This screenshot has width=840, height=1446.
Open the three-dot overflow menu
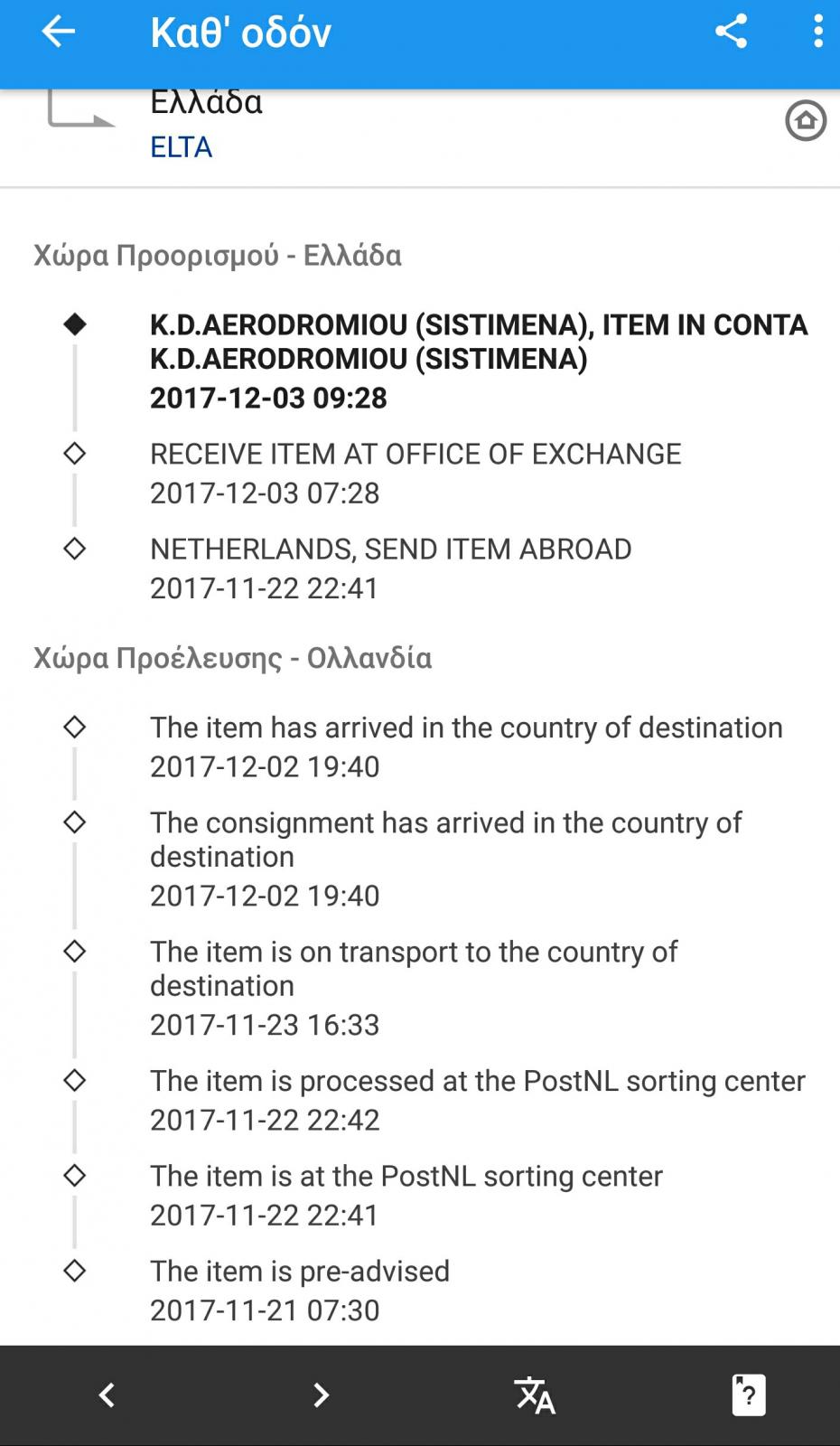(818, 32)
